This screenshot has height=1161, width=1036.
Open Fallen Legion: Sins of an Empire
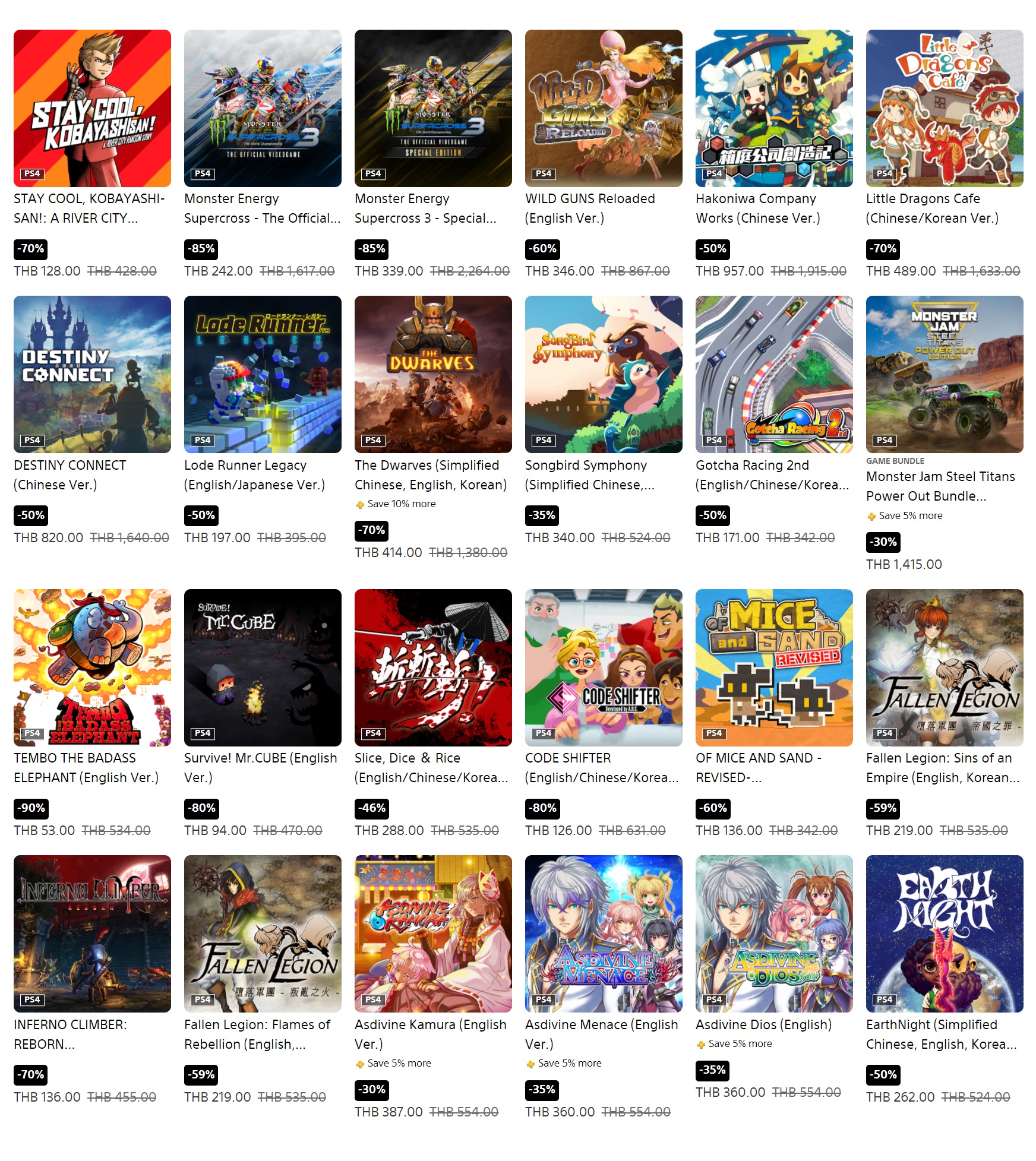coord(945,668)
